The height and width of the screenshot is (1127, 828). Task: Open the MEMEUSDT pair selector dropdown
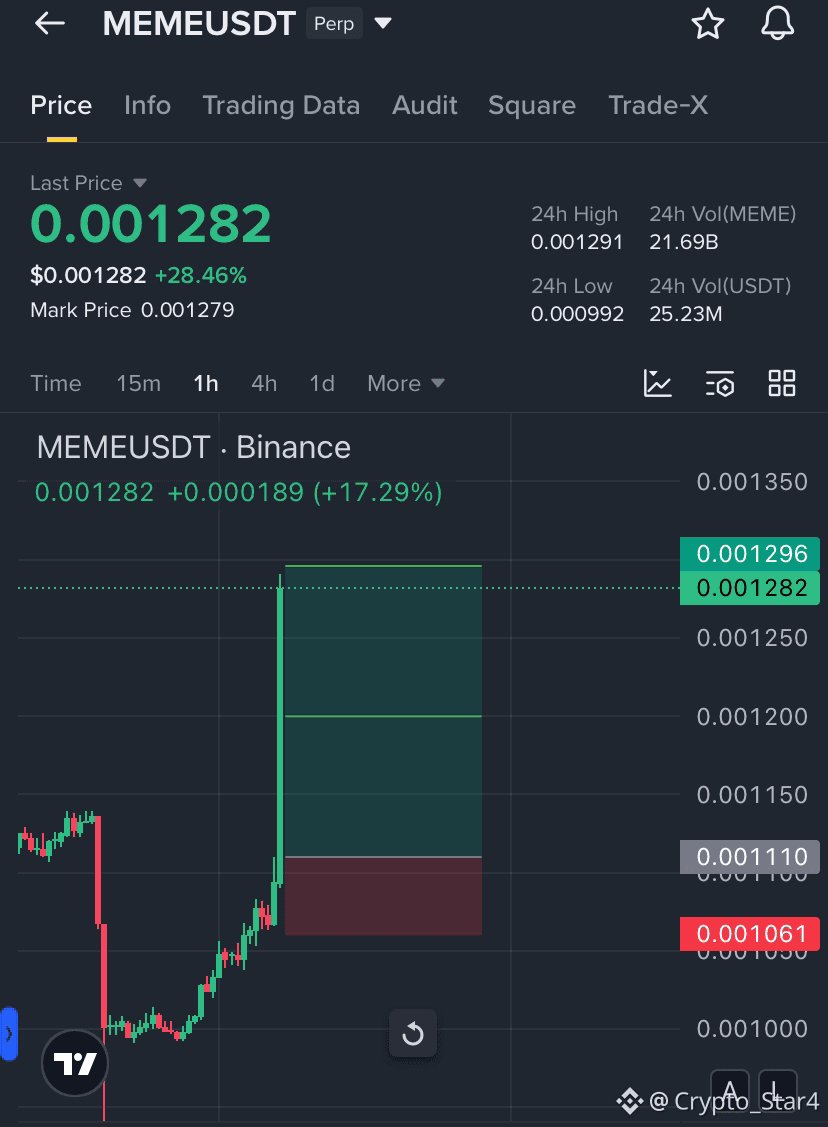coord(383,23)
